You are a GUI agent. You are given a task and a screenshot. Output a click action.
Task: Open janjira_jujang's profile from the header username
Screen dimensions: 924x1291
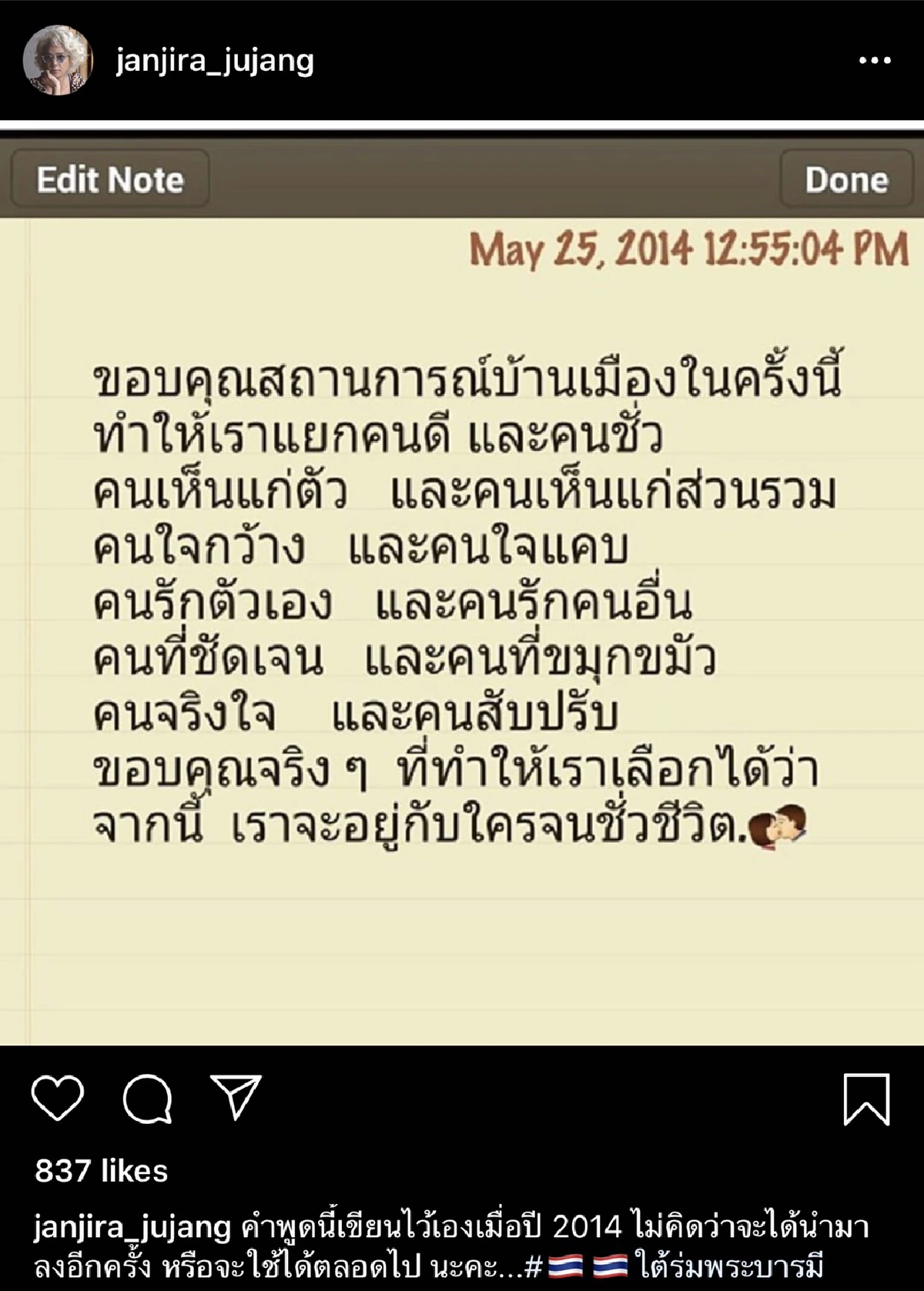point(214,63)
